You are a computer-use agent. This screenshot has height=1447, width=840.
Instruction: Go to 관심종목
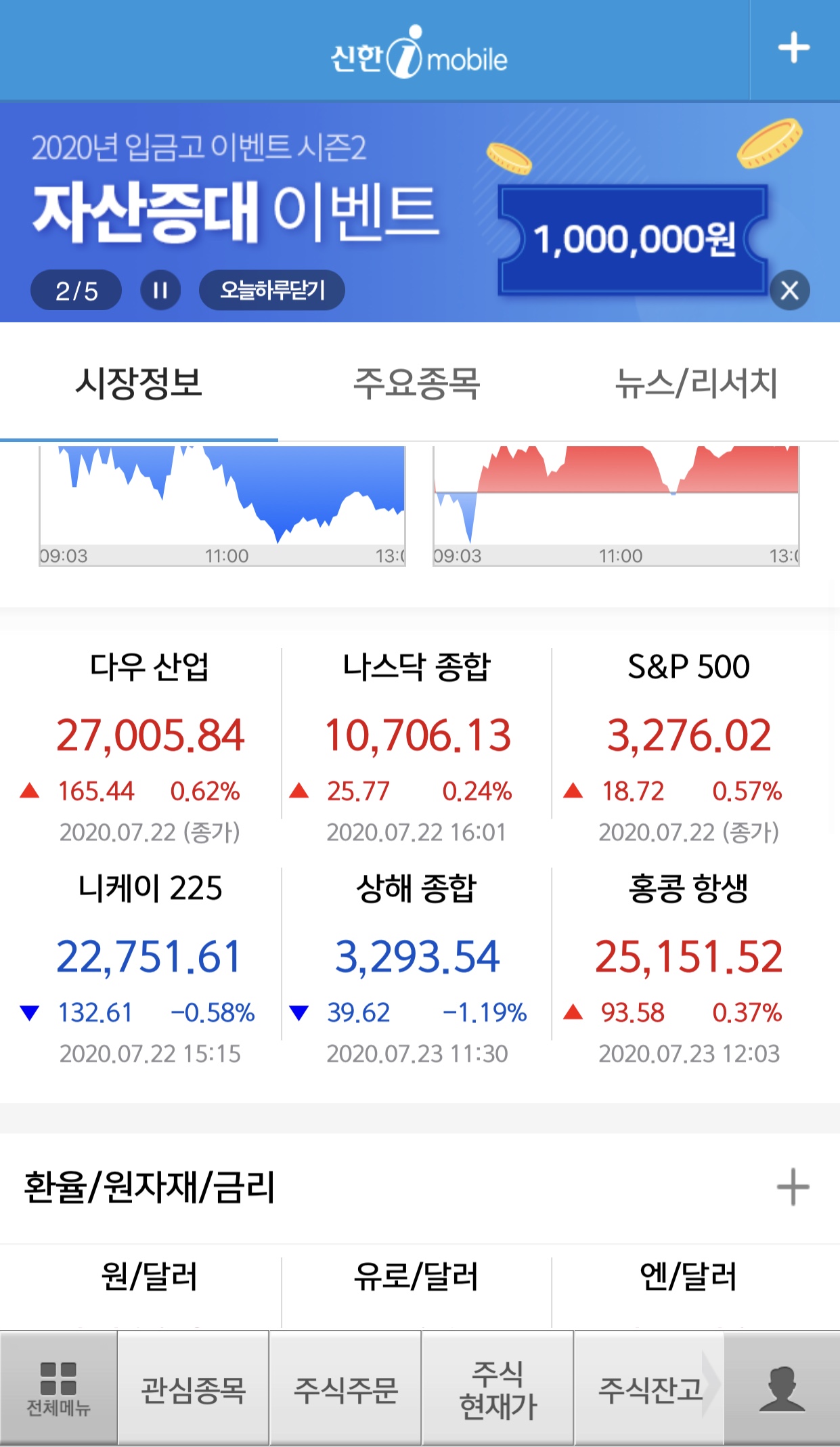(x=194, y=1388)
